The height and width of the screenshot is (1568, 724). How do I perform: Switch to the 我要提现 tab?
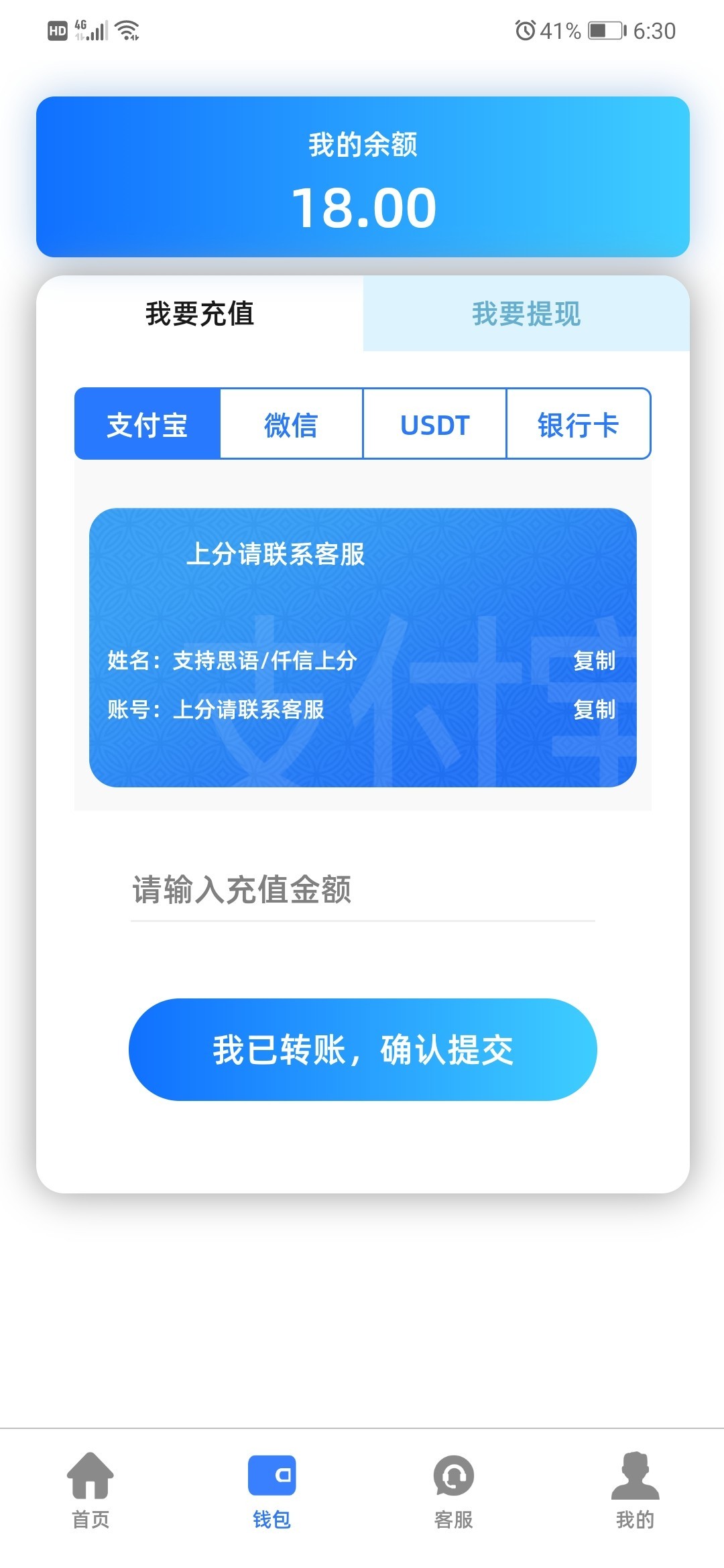click(x=526, y=314)
